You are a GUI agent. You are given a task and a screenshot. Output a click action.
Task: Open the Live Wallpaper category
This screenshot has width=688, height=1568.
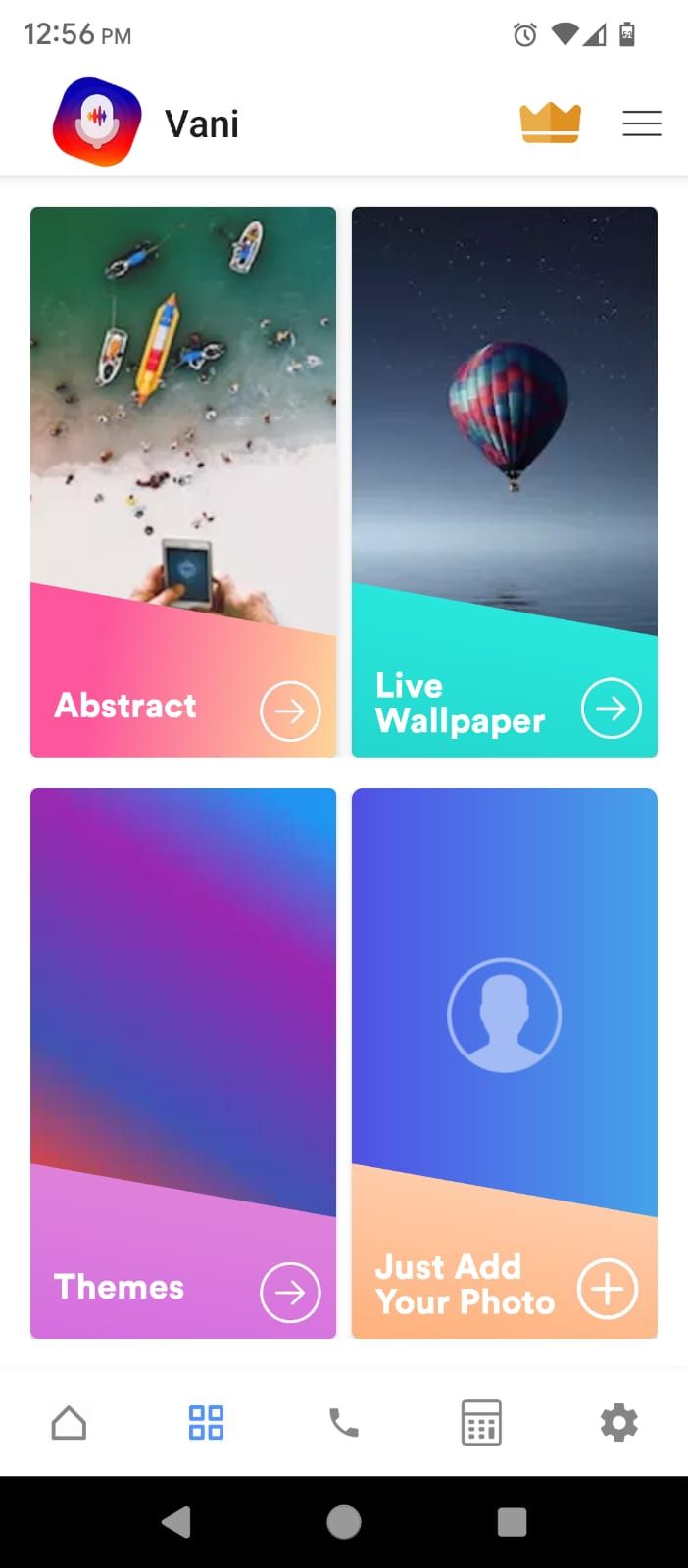coord(504,481)
